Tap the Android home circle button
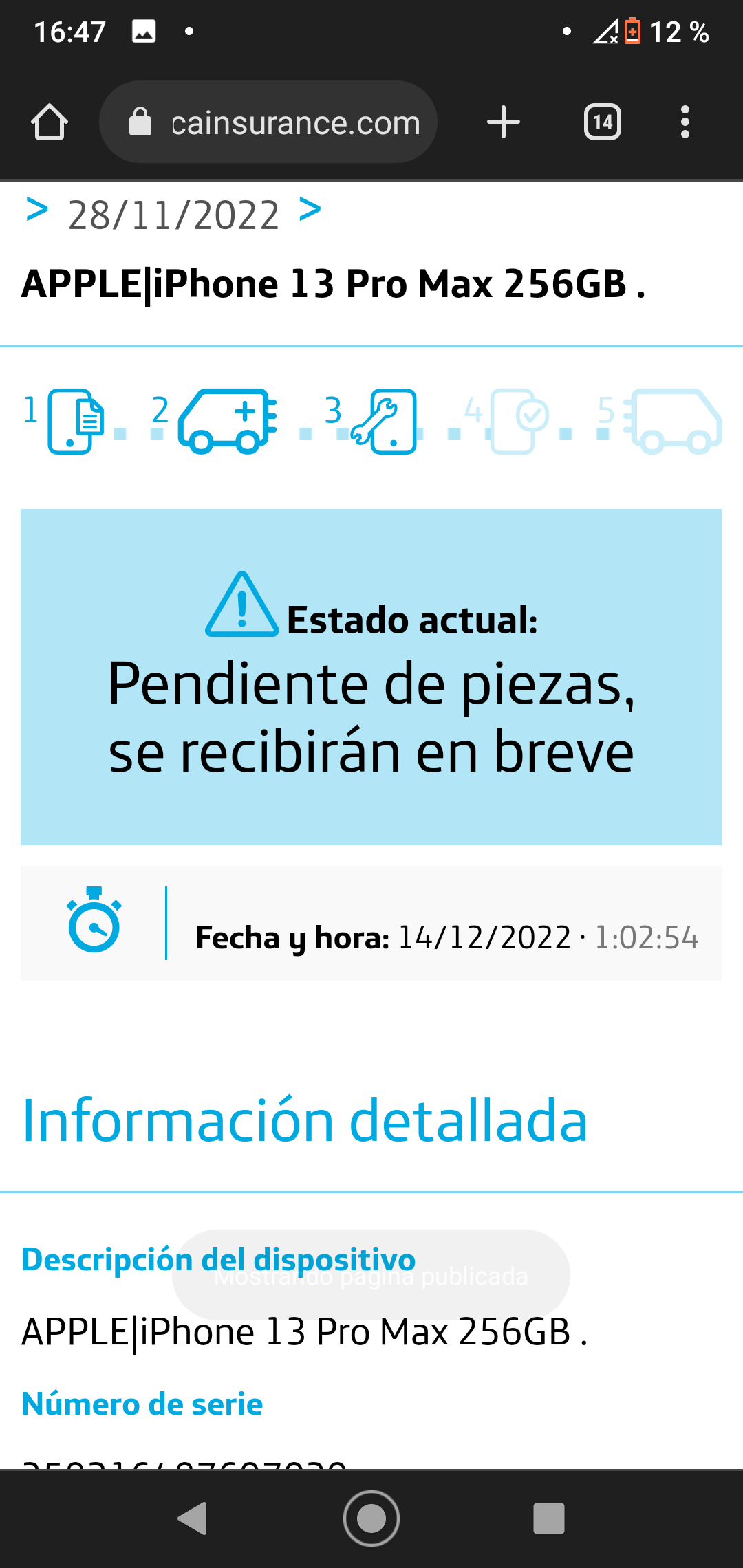Screen dimensions: 743x1568 click(371, 1515)
